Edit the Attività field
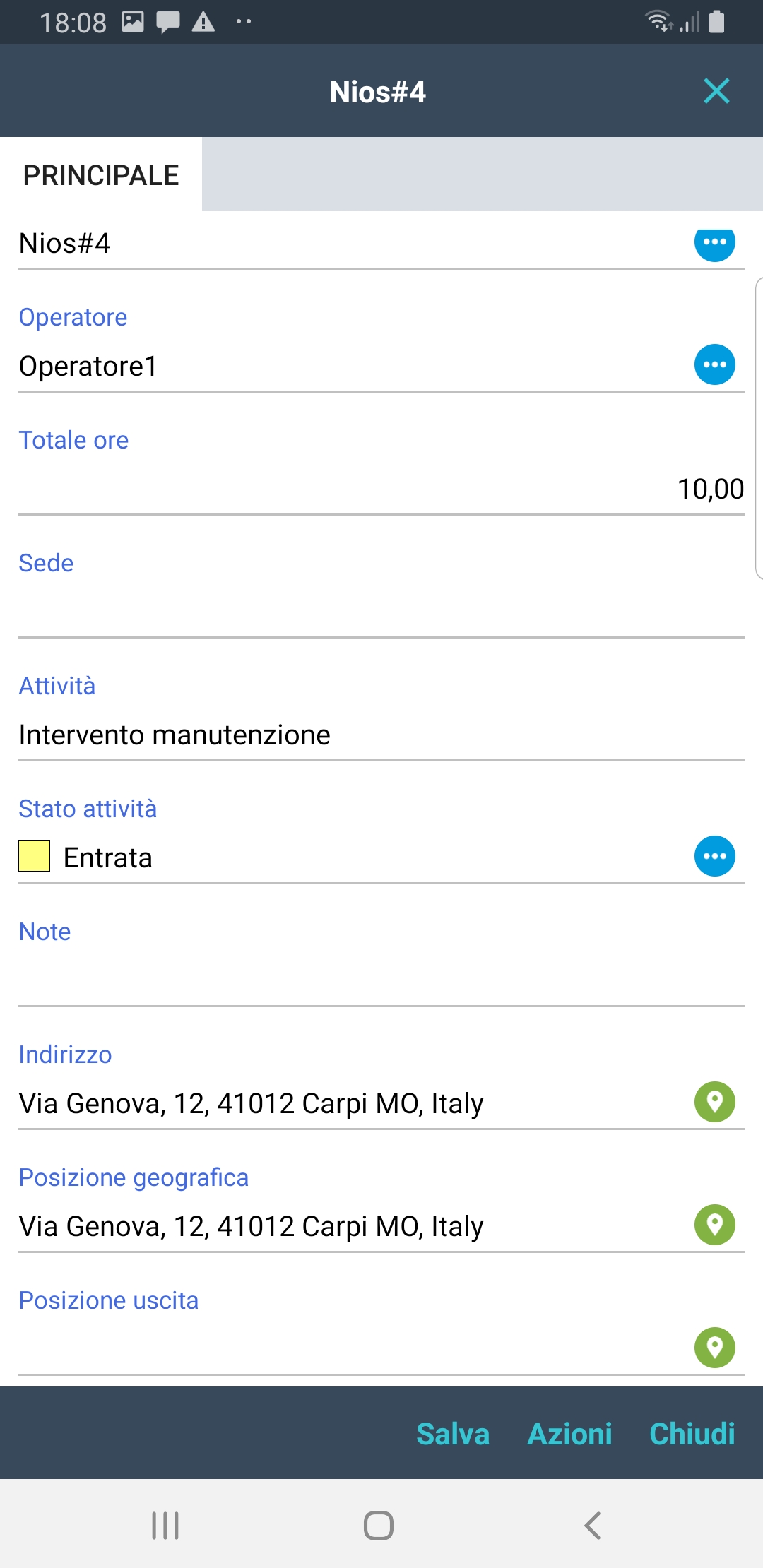 point(381,735)
